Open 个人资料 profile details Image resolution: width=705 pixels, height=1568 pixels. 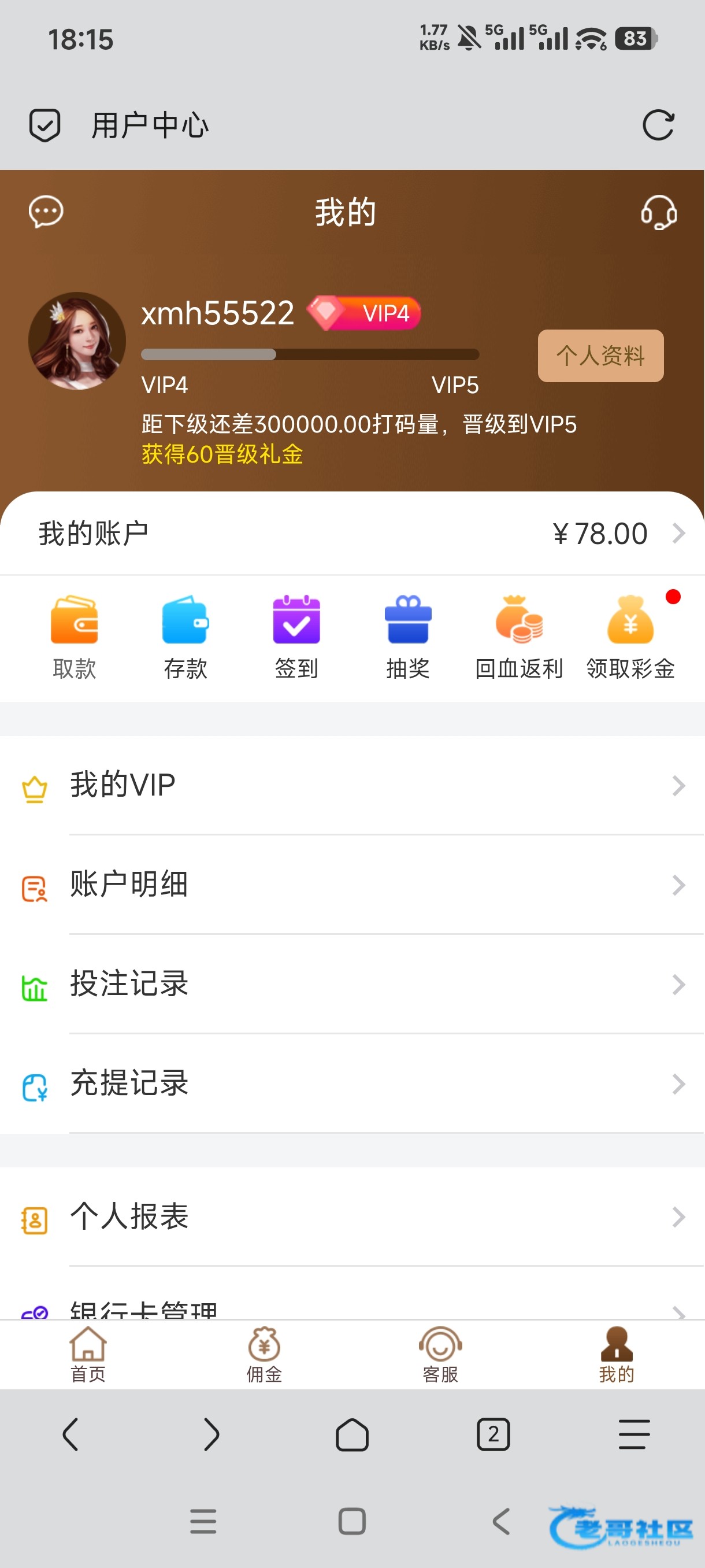pyautogui.click(x=600, y=356)
